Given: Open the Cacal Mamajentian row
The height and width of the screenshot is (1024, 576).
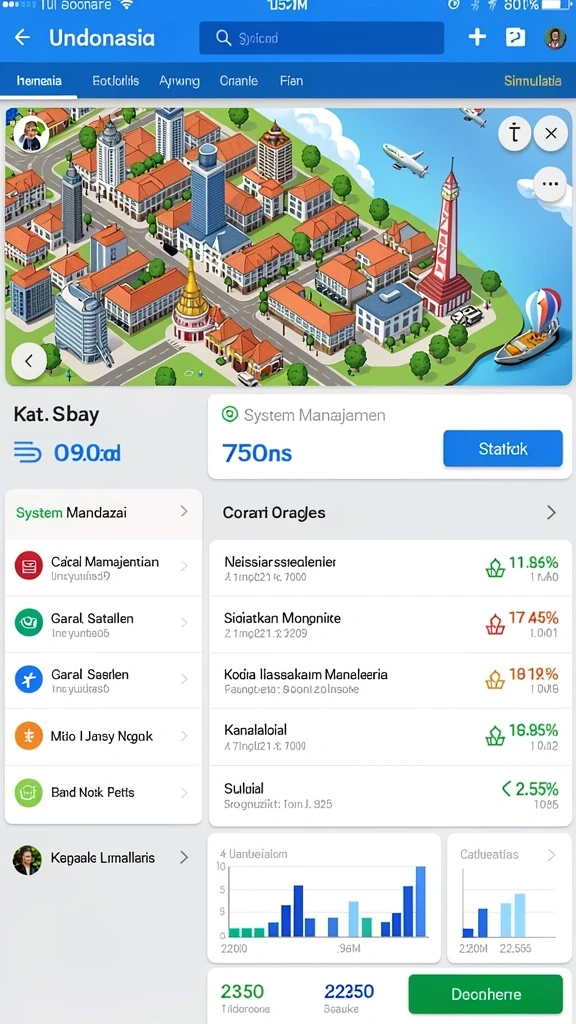Looking at the screenshot, I should coord(103,568).
